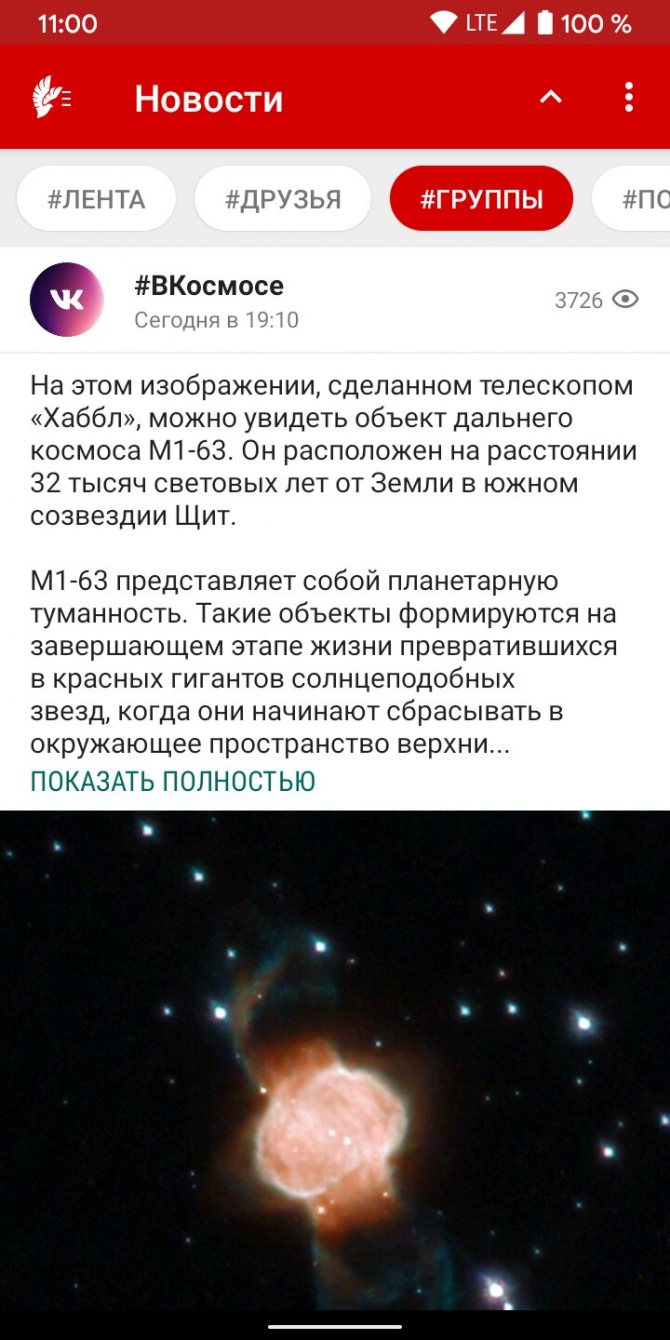
Task: Open the #ВКосмосе group avatar
Action: [x=67, y=299]
